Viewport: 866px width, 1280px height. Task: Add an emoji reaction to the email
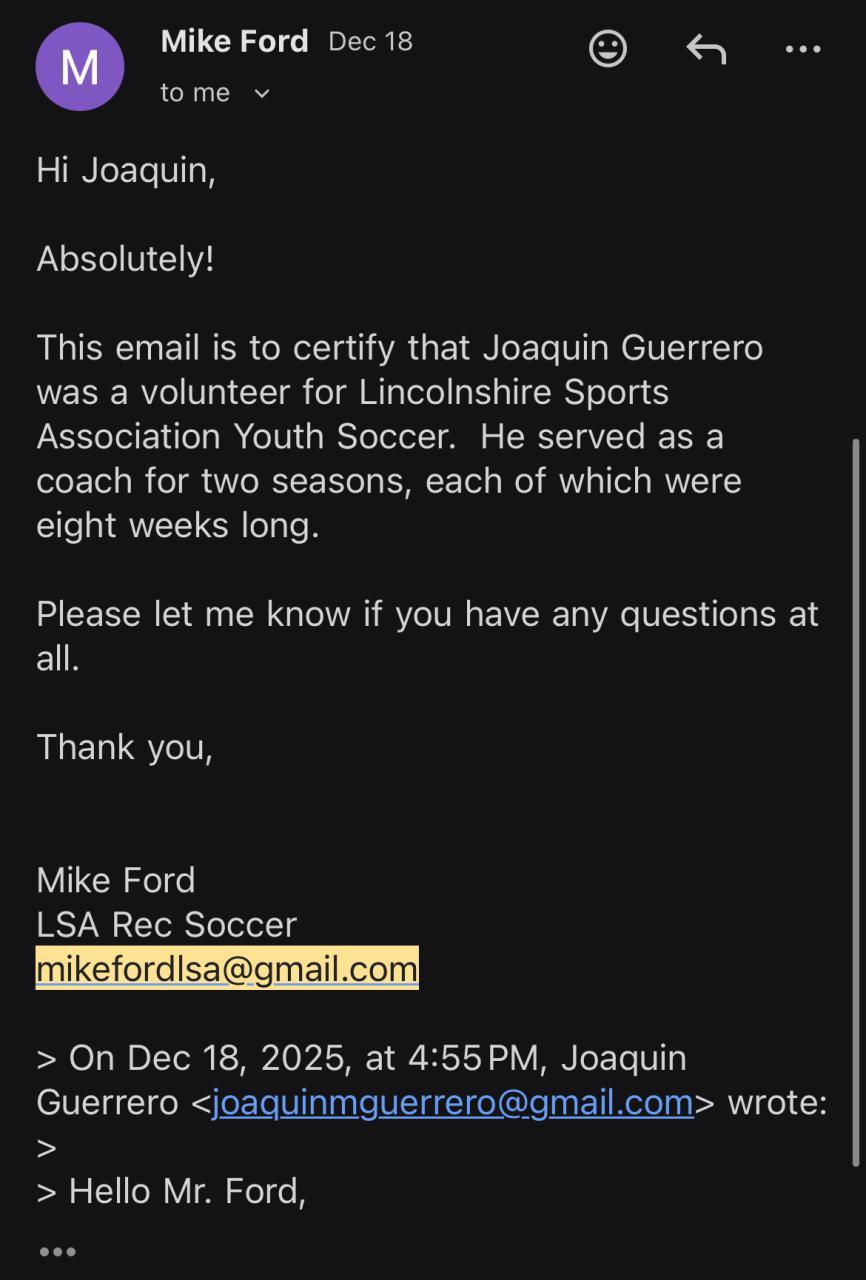pos(607,48)
